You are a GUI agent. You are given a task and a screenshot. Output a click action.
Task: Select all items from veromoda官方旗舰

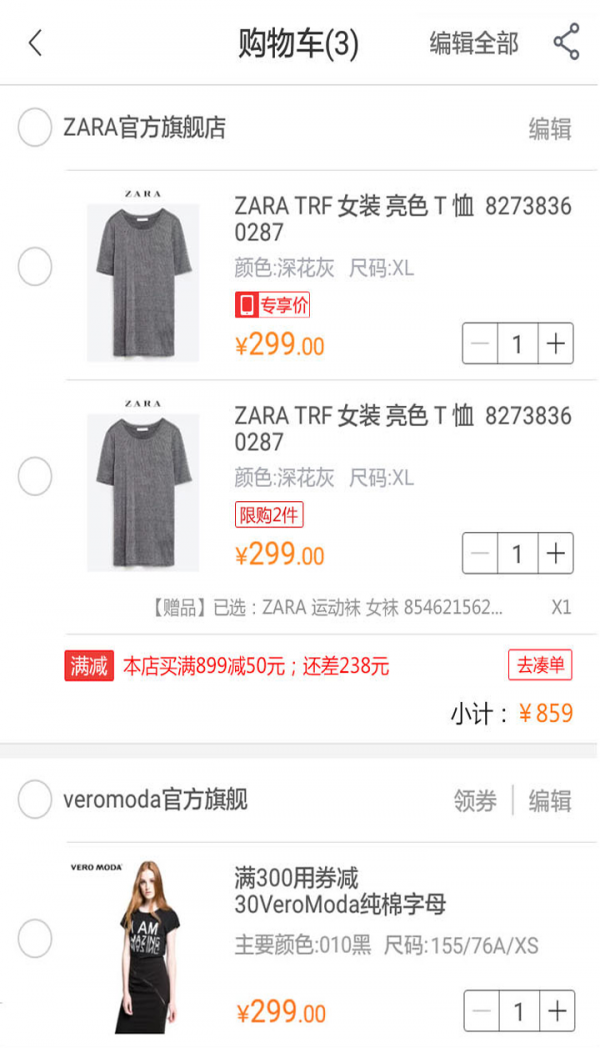click(x=35, y=800)
